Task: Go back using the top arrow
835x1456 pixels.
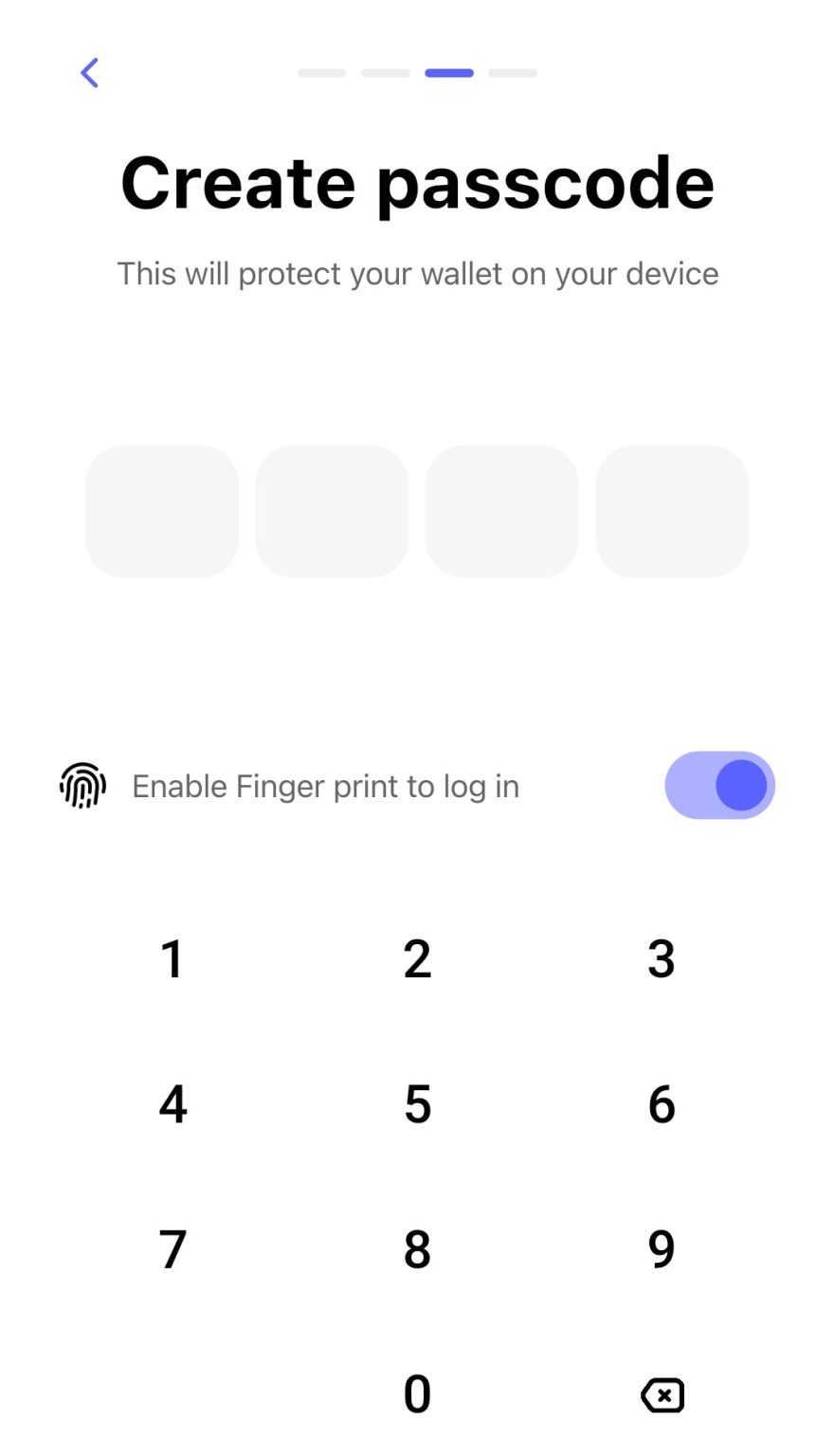Action: pyautogui.click(x=90, y=73)
